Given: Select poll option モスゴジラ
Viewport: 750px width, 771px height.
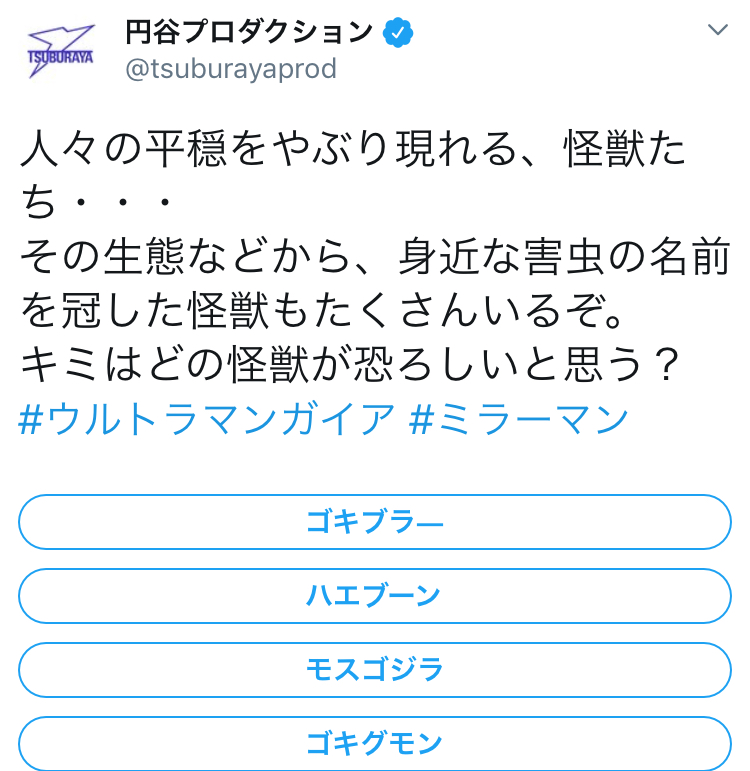Looking at the screenshot, I should (x=375, y=669).
